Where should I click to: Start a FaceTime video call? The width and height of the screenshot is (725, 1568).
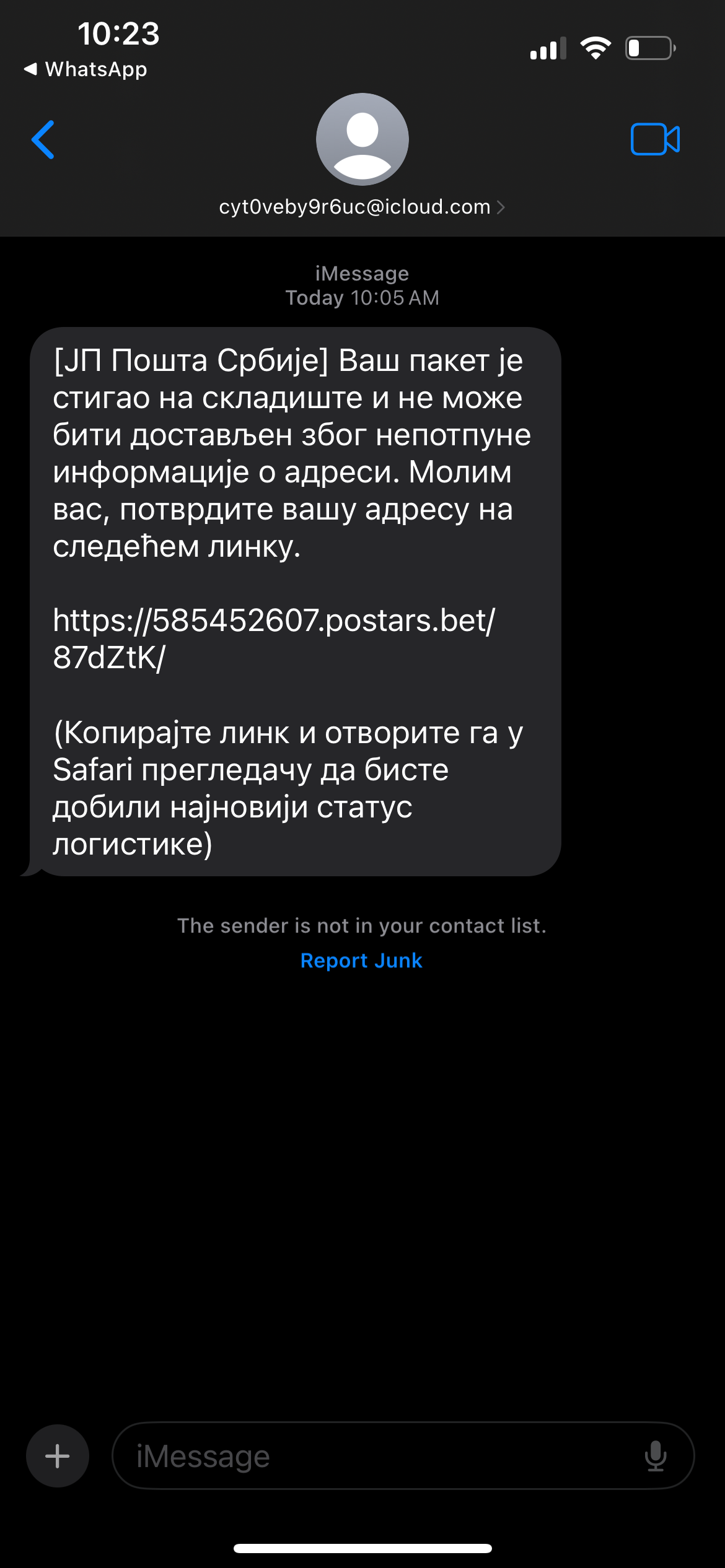click(x=655, y=139)
